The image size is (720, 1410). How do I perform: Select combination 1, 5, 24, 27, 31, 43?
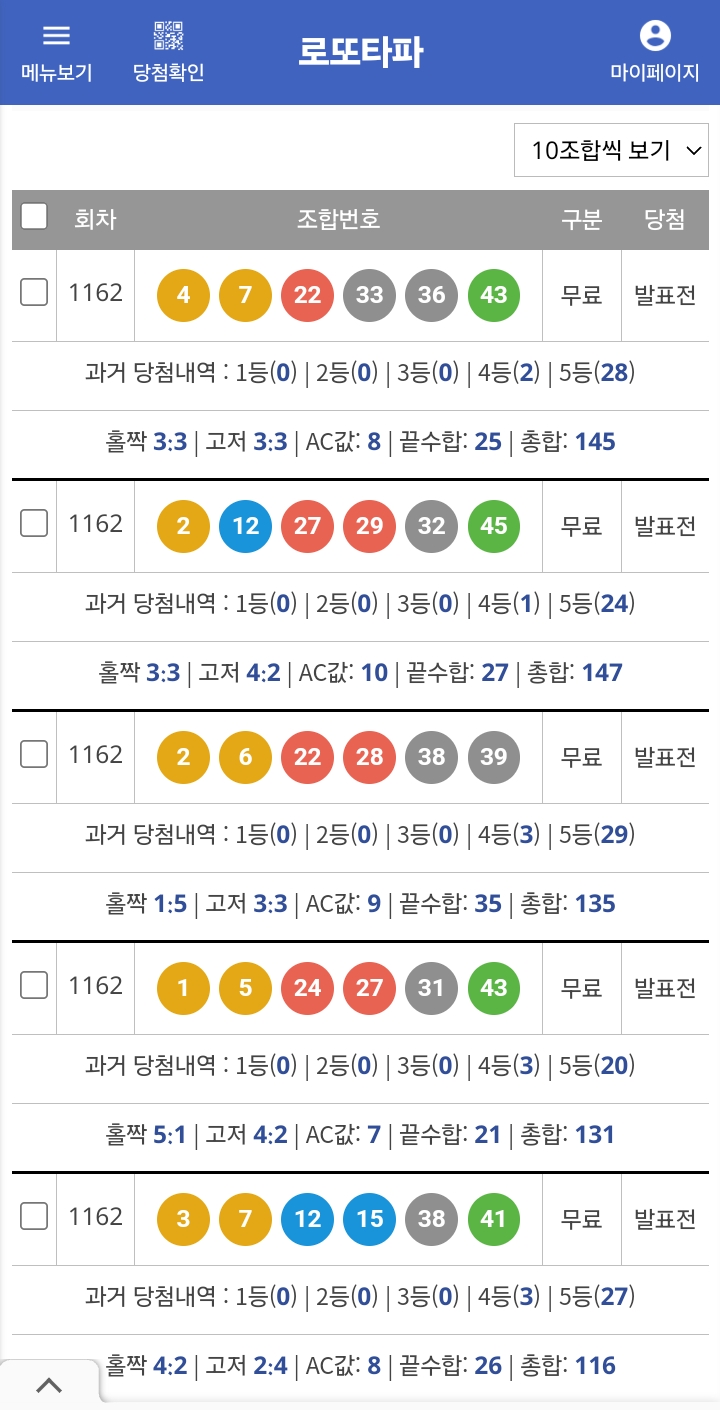[34, 985]
